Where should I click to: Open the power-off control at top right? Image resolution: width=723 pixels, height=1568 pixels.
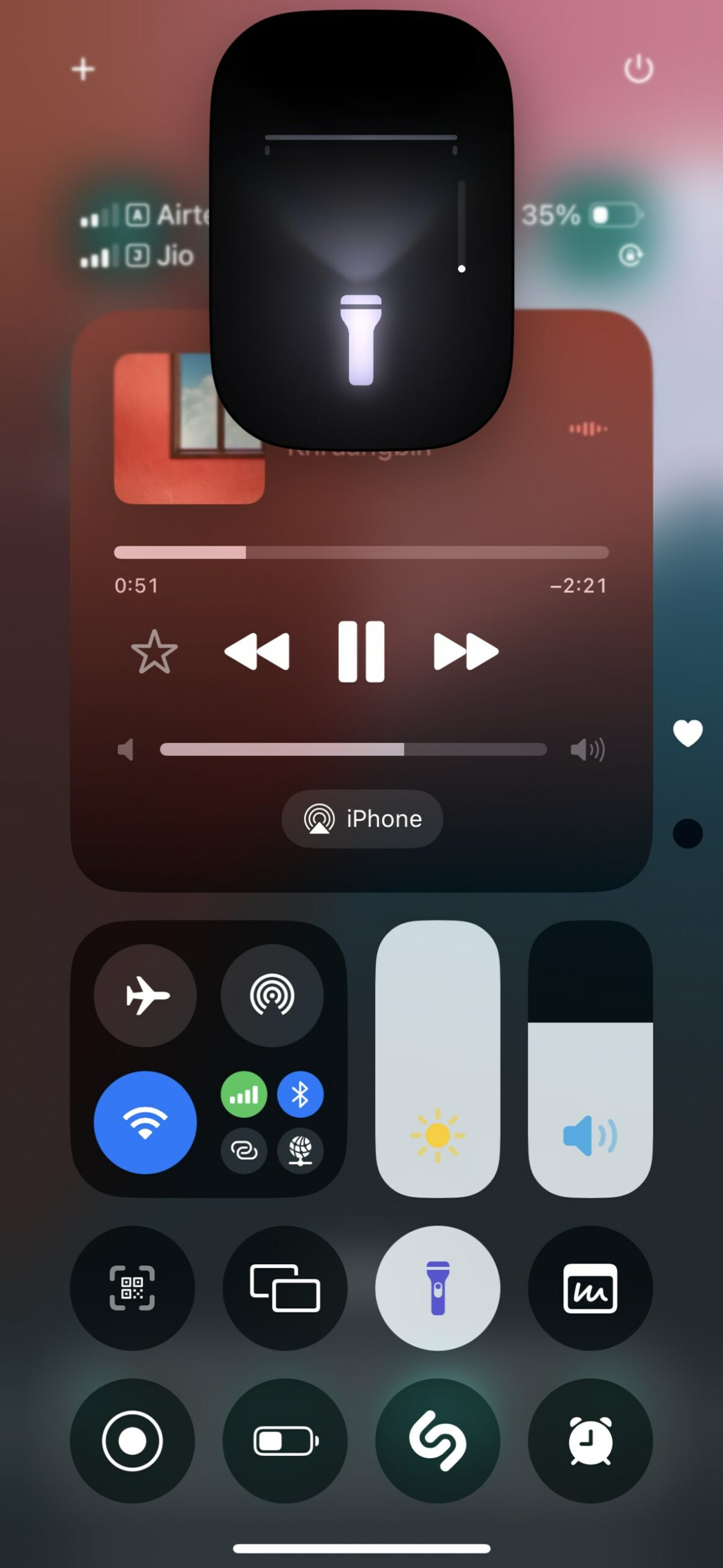(638, 69)
